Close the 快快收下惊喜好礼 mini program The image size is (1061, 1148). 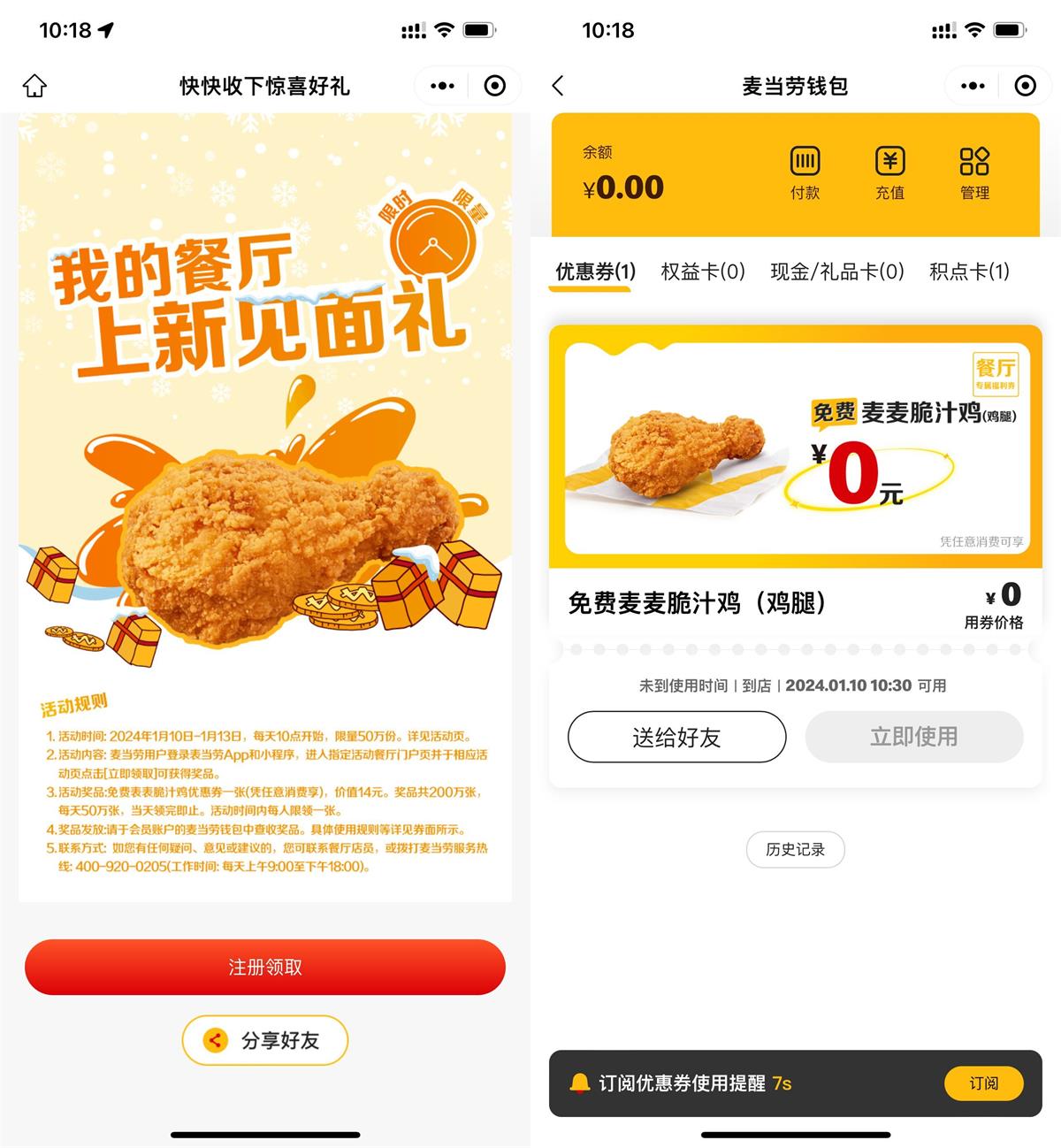coord(495,86)
